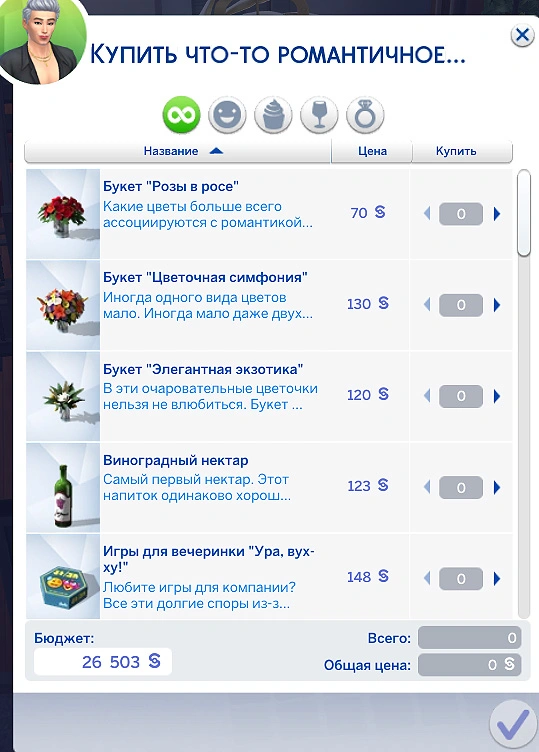Increase quantity of party game "Ура, вух-ху!"
The height and width of the screenshot is (752, 539).
[x=497, y=578]
